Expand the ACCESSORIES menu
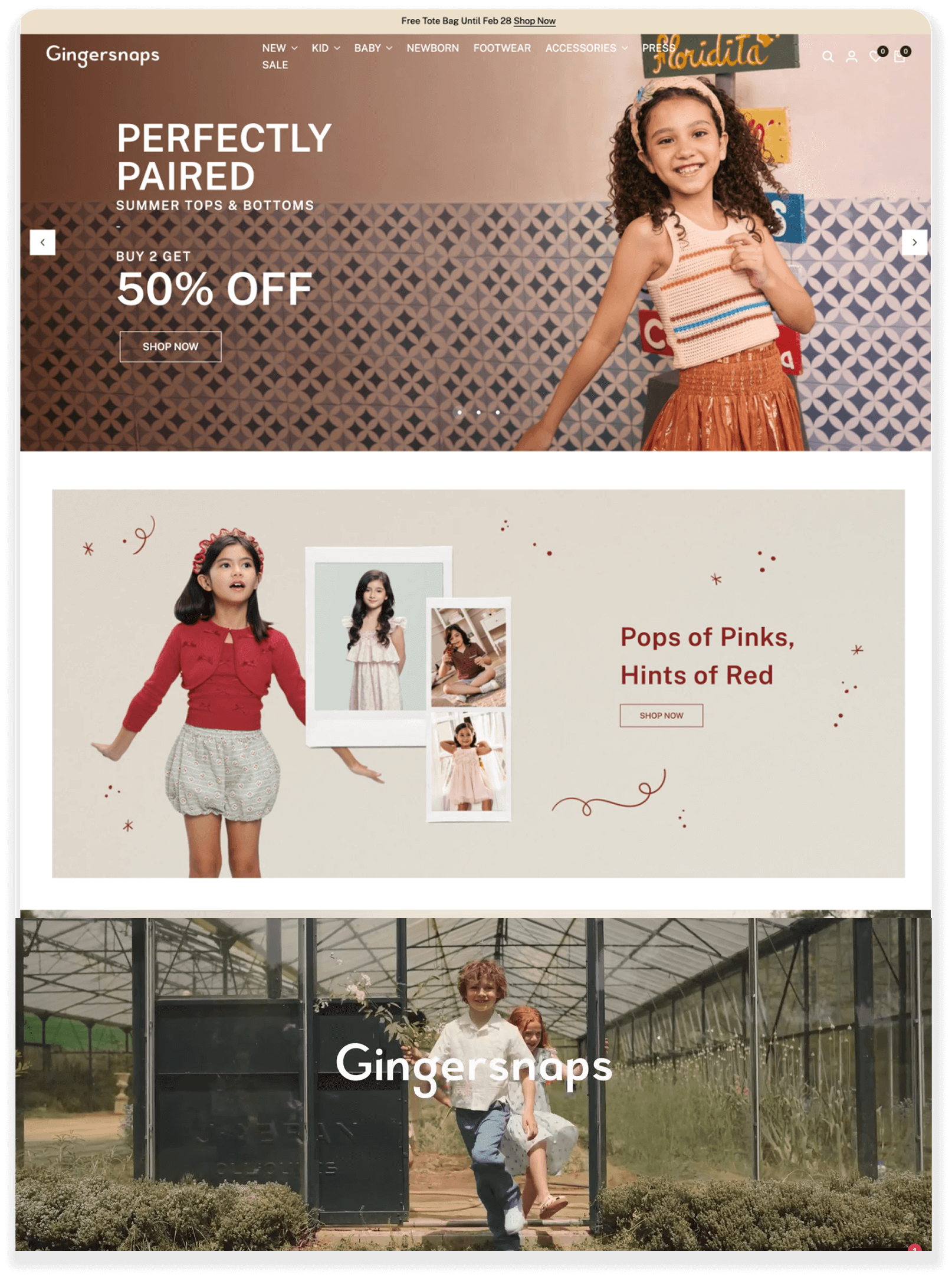 tap(586, 48)
